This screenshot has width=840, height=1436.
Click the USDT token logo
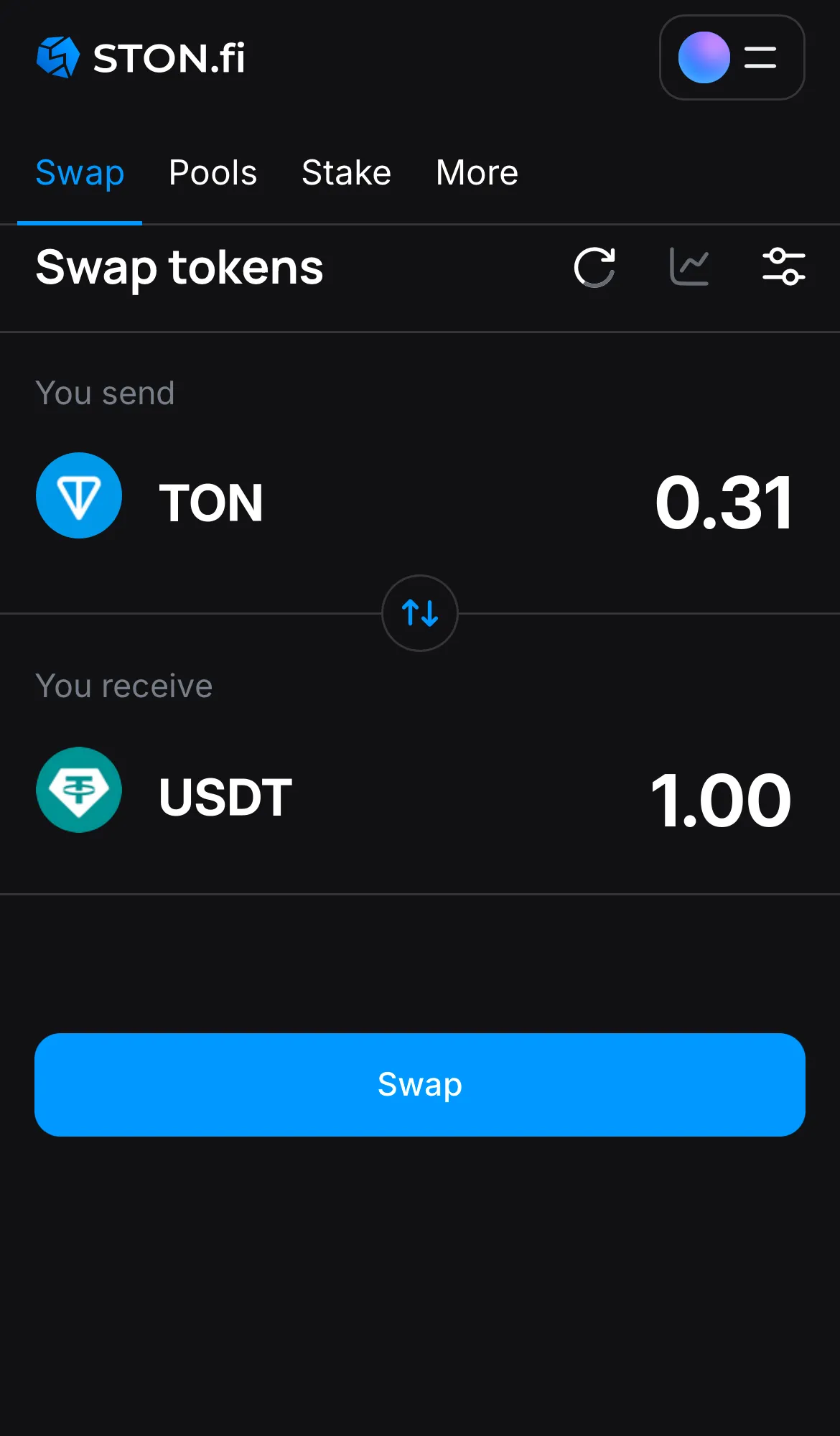[79, 790]
